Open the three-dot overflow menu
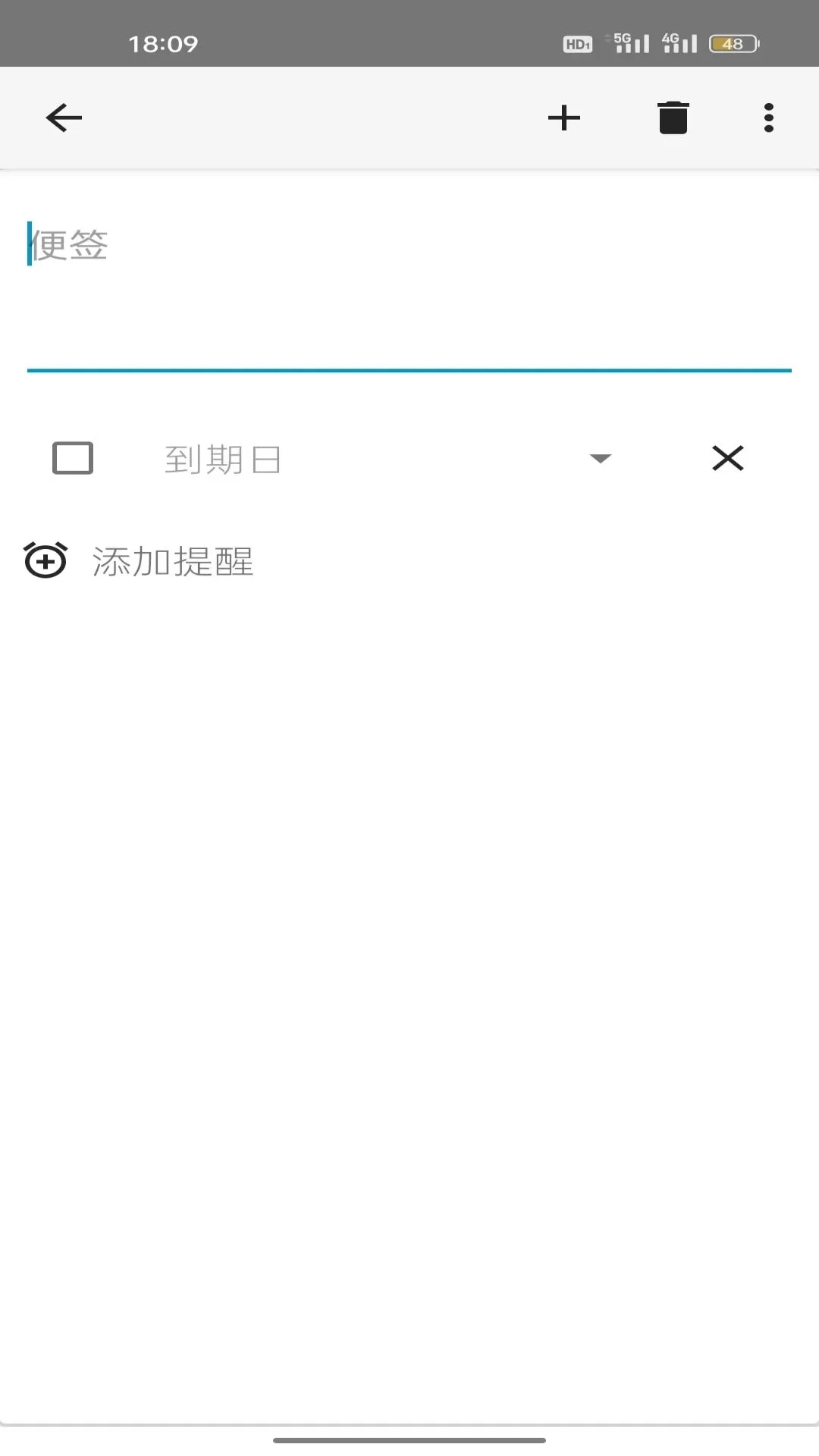 pyautogui.click(x=767, y=117)
